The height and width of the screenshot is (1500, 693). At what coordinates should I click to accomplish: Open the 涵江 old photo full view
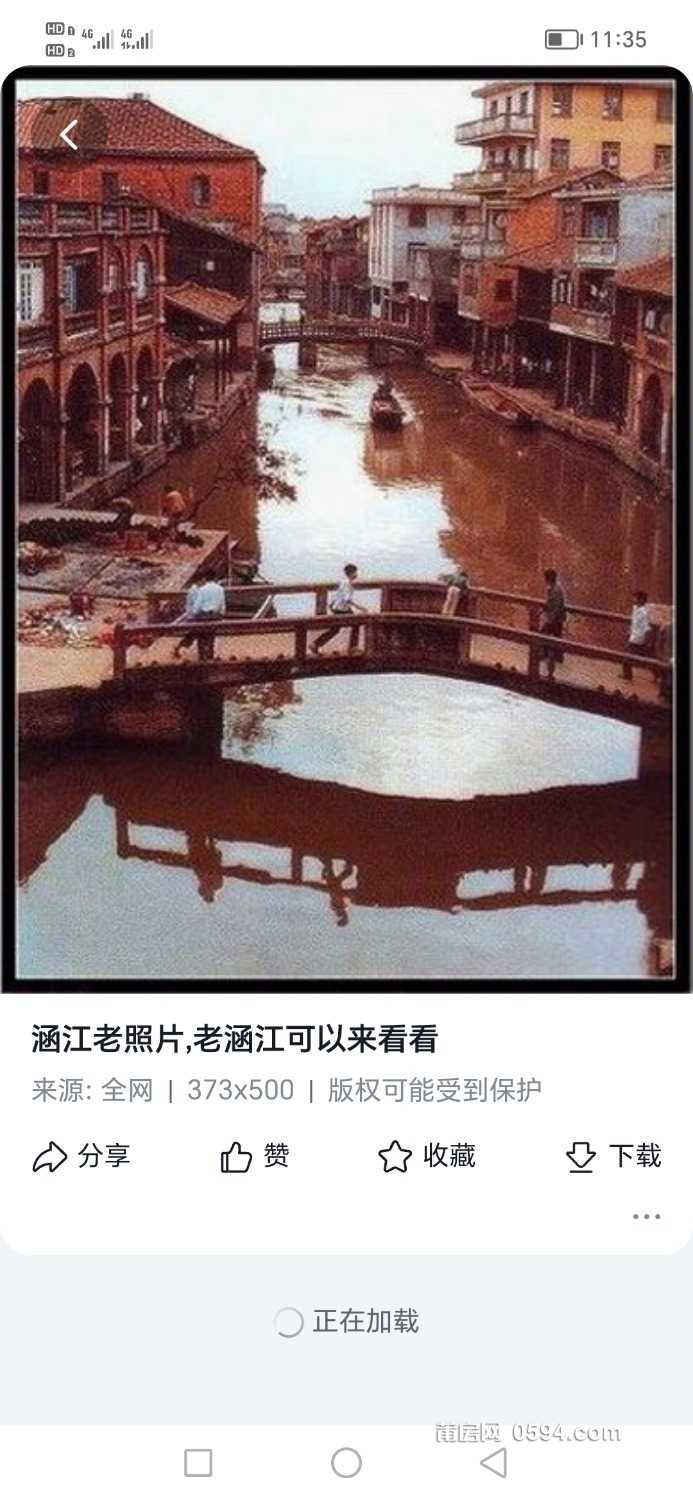346,530
